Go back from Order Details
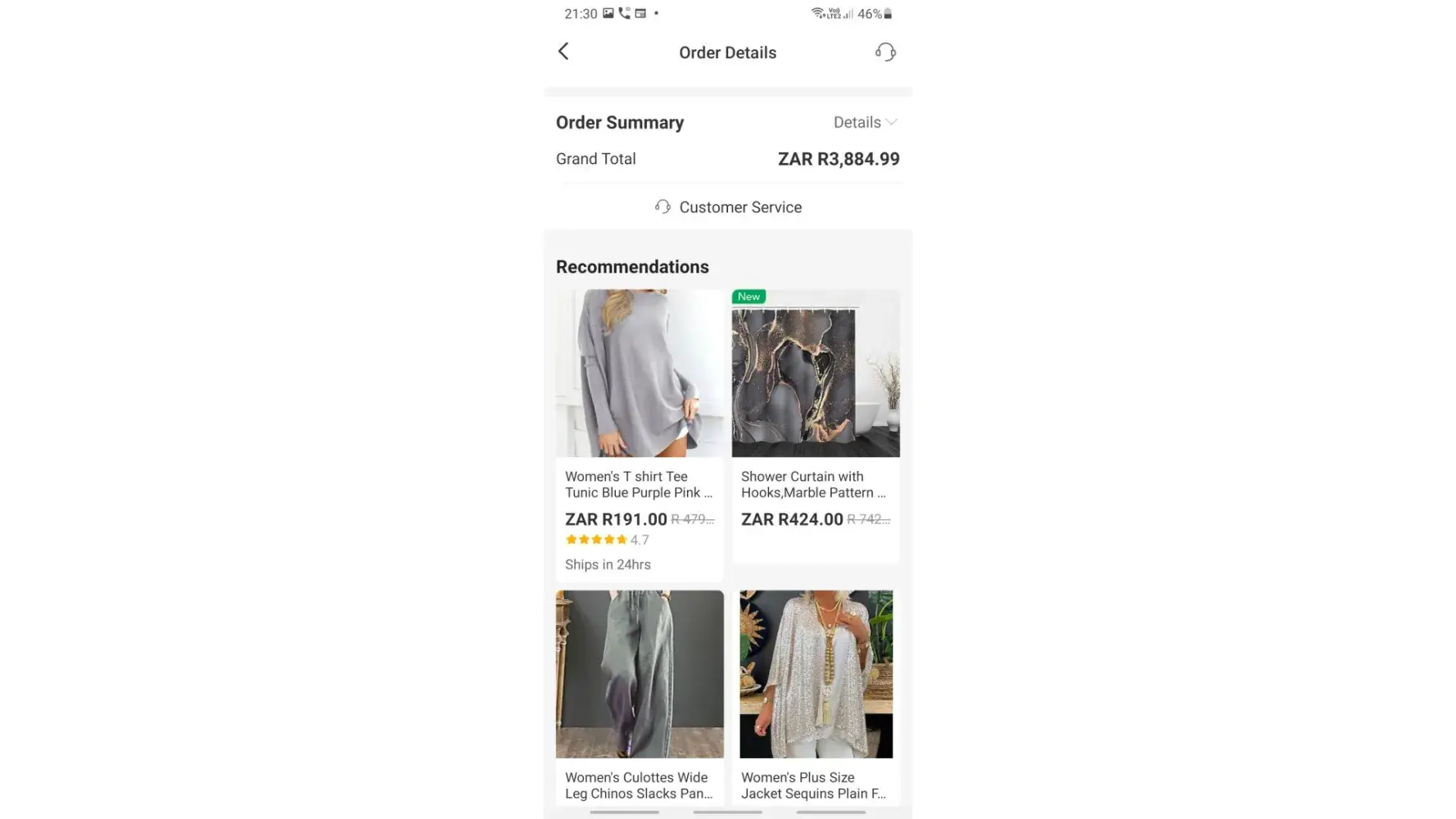This screenshot has height=819, width=1456. pos(563,52)
